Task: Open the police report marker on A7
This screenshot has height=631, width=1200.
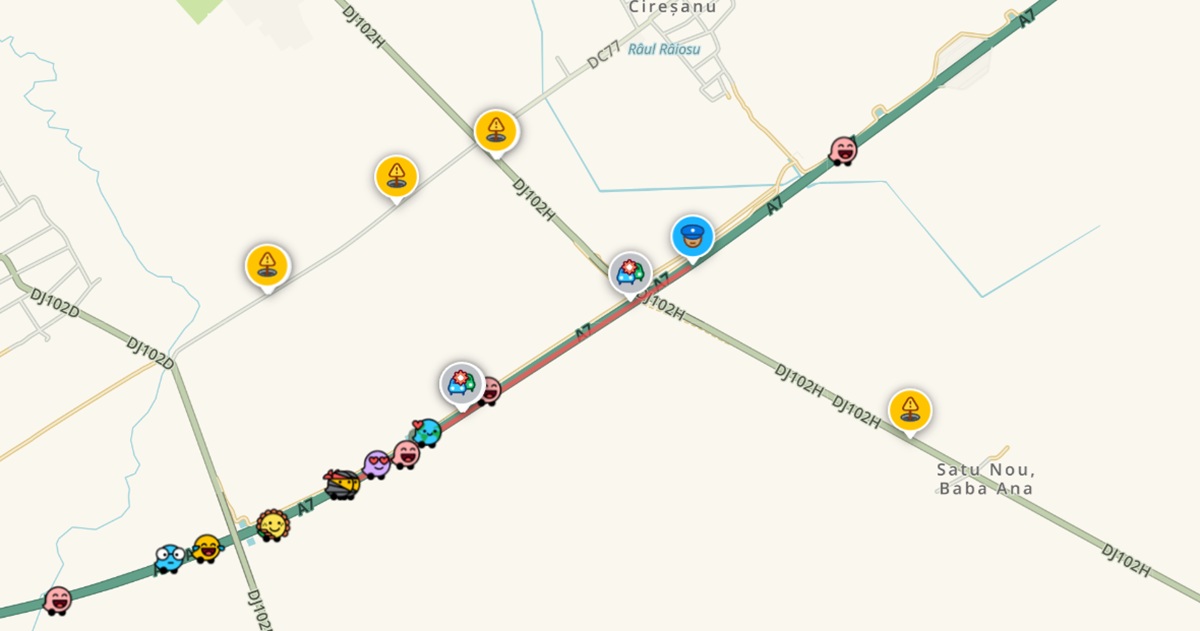Action: point(692,237)
